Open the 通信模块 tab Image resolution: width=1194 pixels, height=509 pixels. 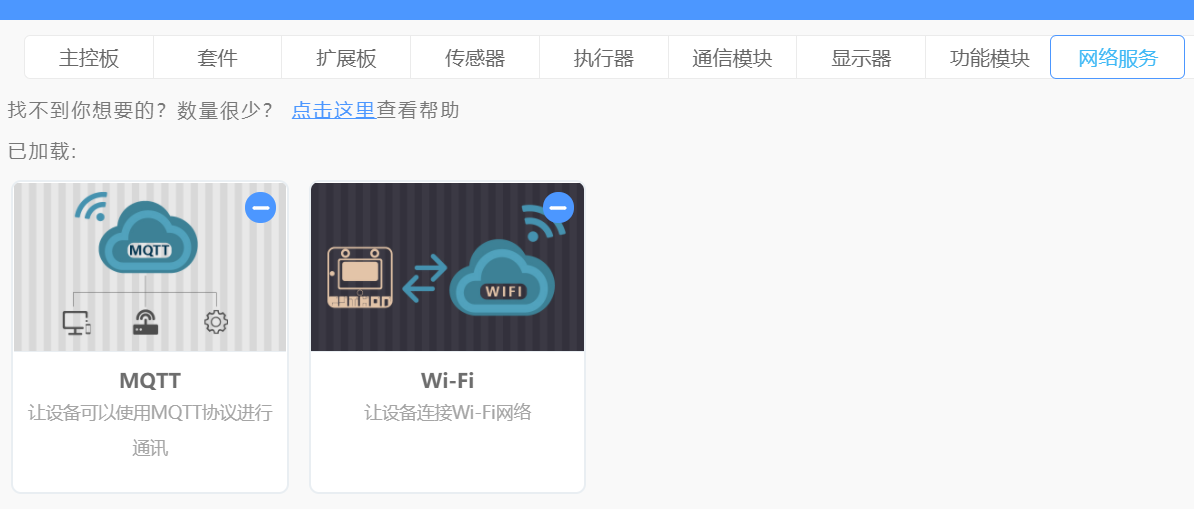(x=732, y=58)
